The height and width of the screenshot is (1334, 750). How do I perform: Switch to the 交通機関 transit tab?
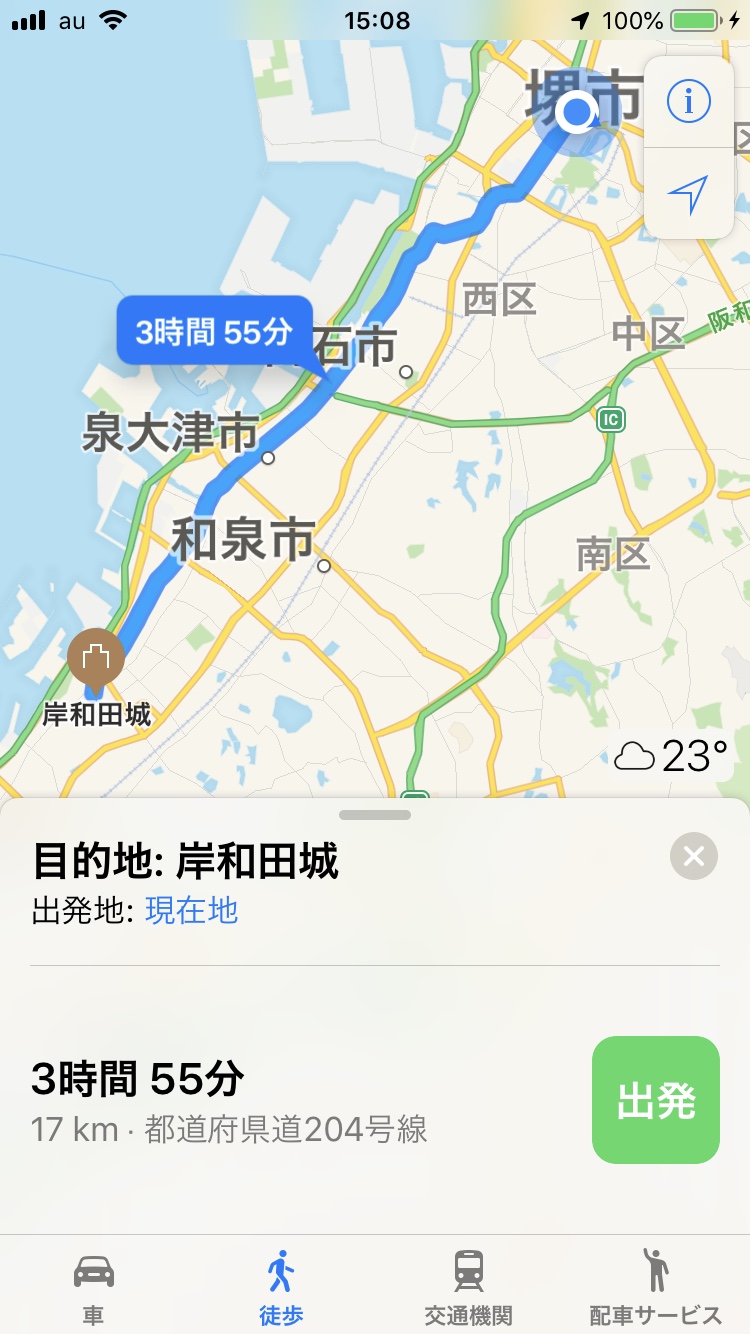coord(468,1286)
